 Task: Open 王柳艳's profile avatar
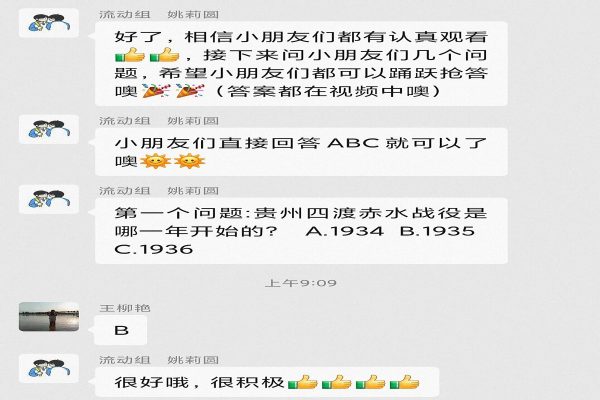[49, 316]
